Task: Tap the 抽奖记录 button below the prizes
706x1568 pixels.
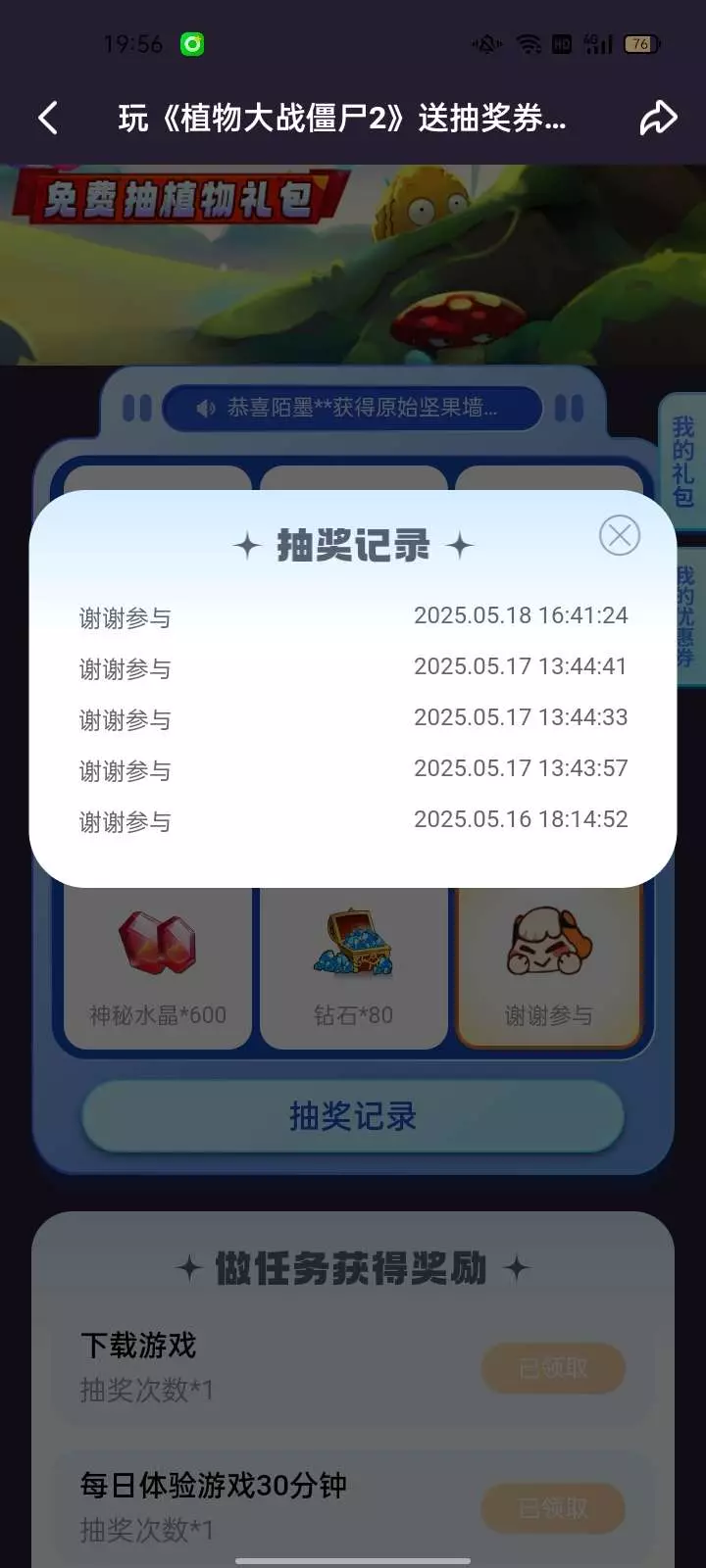Action: (x=353, y=1116)
